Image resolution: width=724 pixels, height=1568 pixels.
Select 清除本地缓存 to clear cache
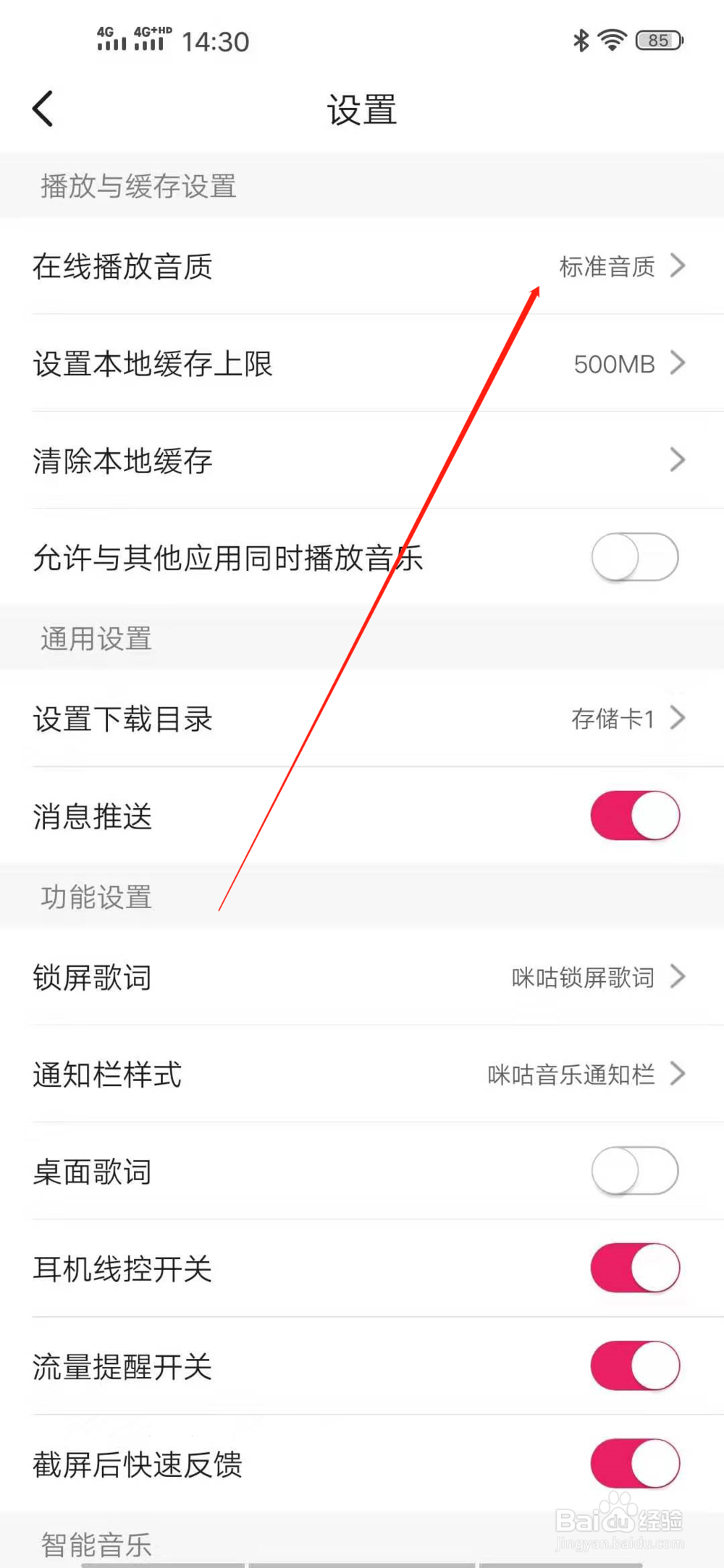(362, 460)
